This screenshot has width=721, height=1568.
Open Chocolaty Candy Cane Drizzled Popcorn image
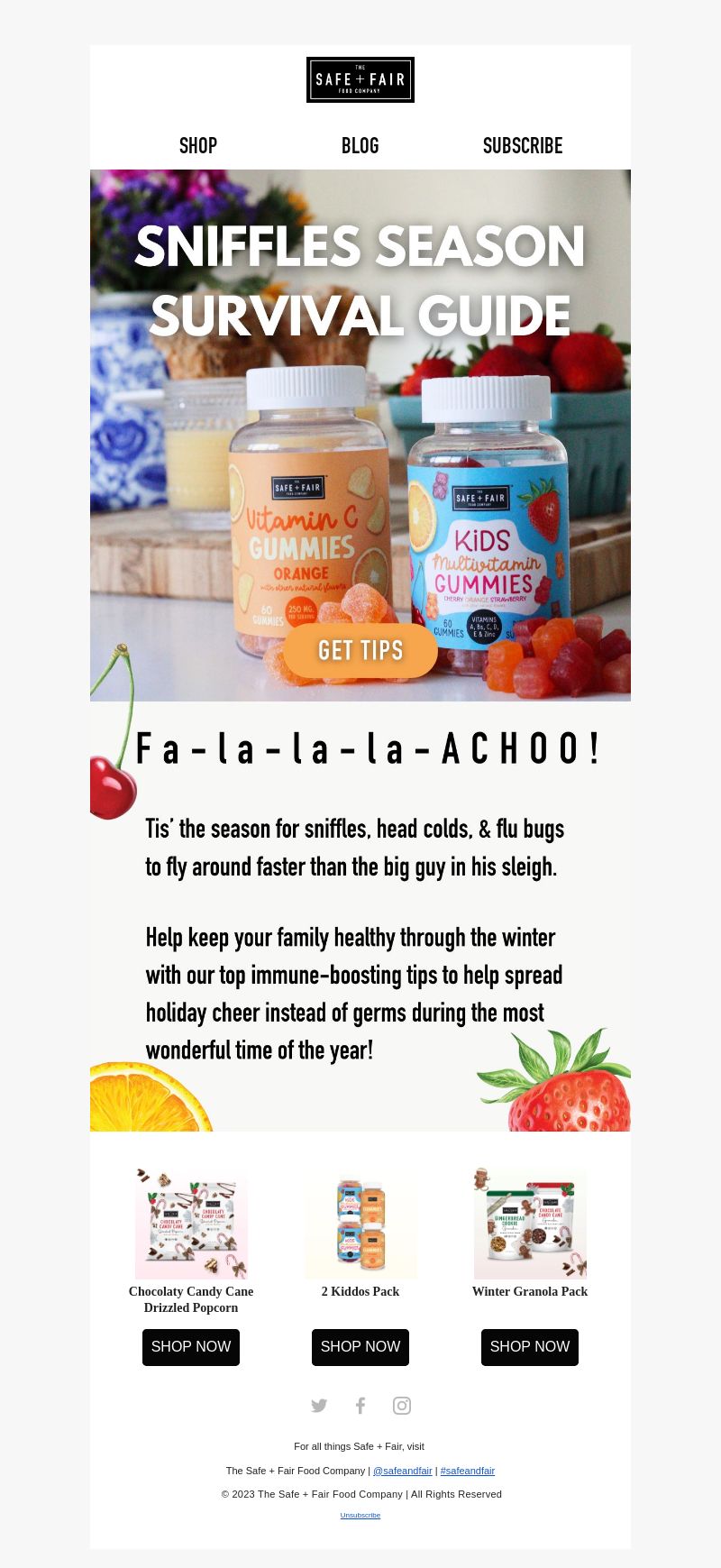pyautogui.click(x=191, y=1224)
